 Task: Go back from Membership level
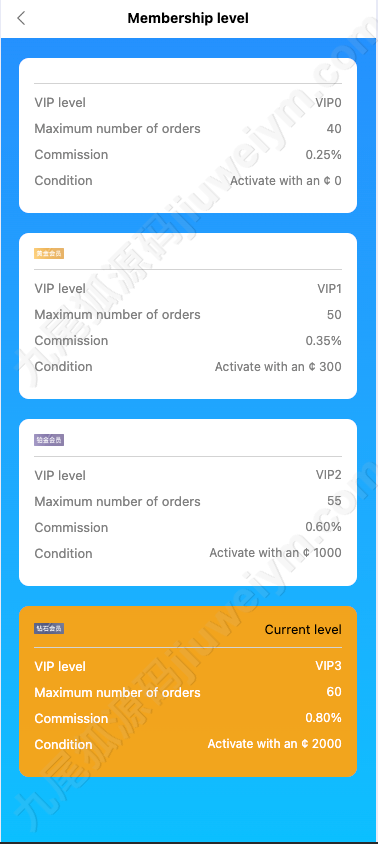(x=21, y=18)
